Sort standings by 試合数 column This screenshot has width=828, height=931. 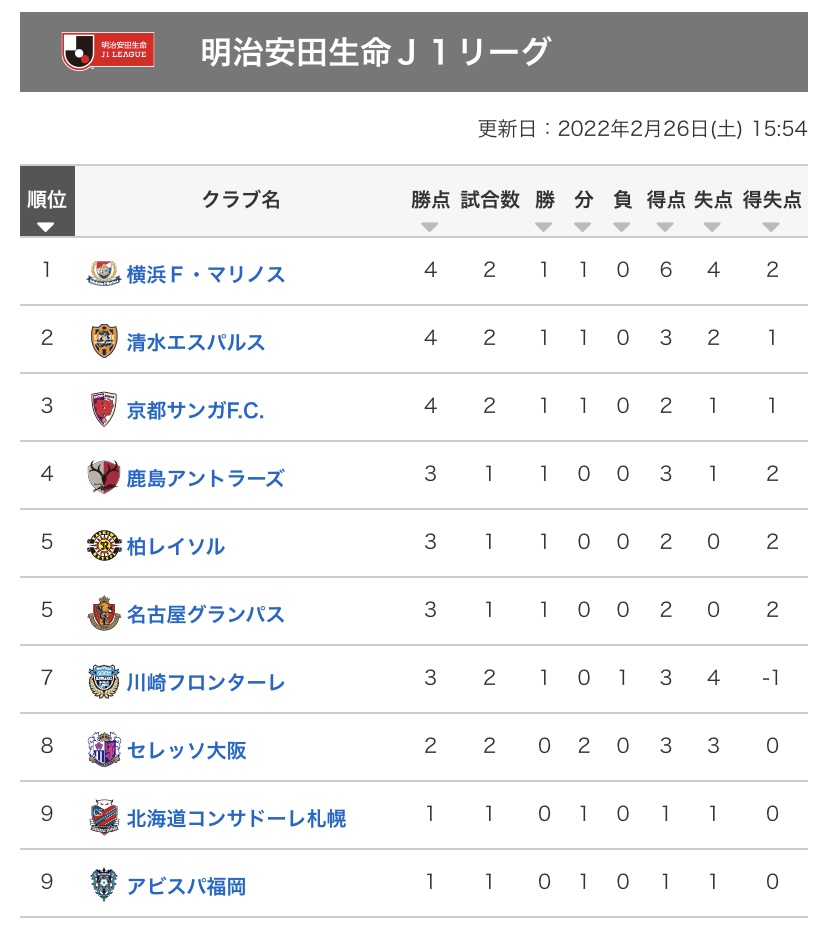point(490,201)
